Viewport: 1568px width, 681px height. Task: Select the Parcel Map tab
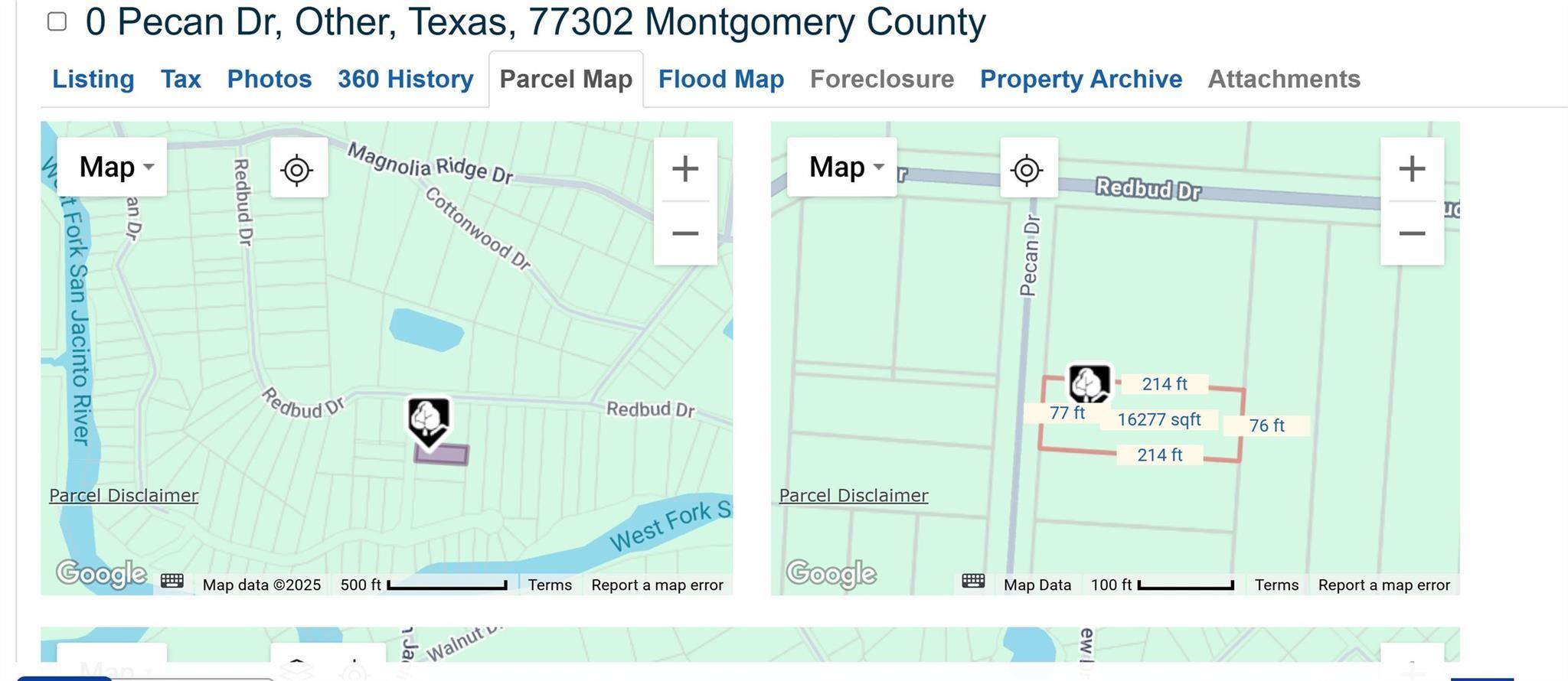566,80
